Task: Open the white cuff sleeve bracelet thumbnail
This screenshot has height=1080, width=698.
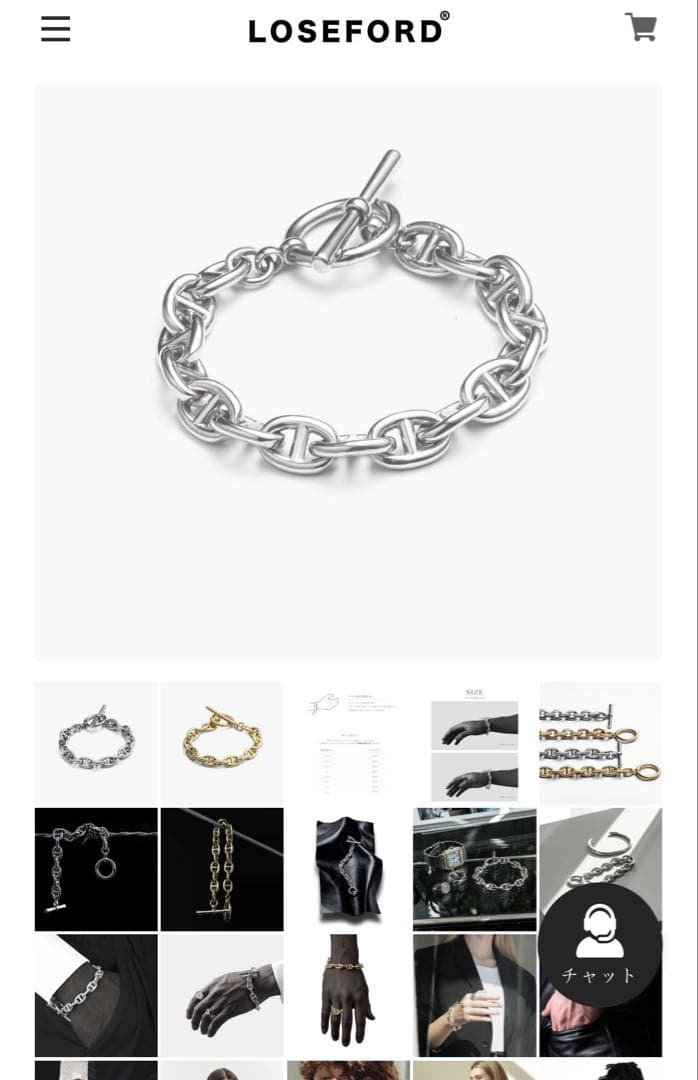Action: pos(96,995)
